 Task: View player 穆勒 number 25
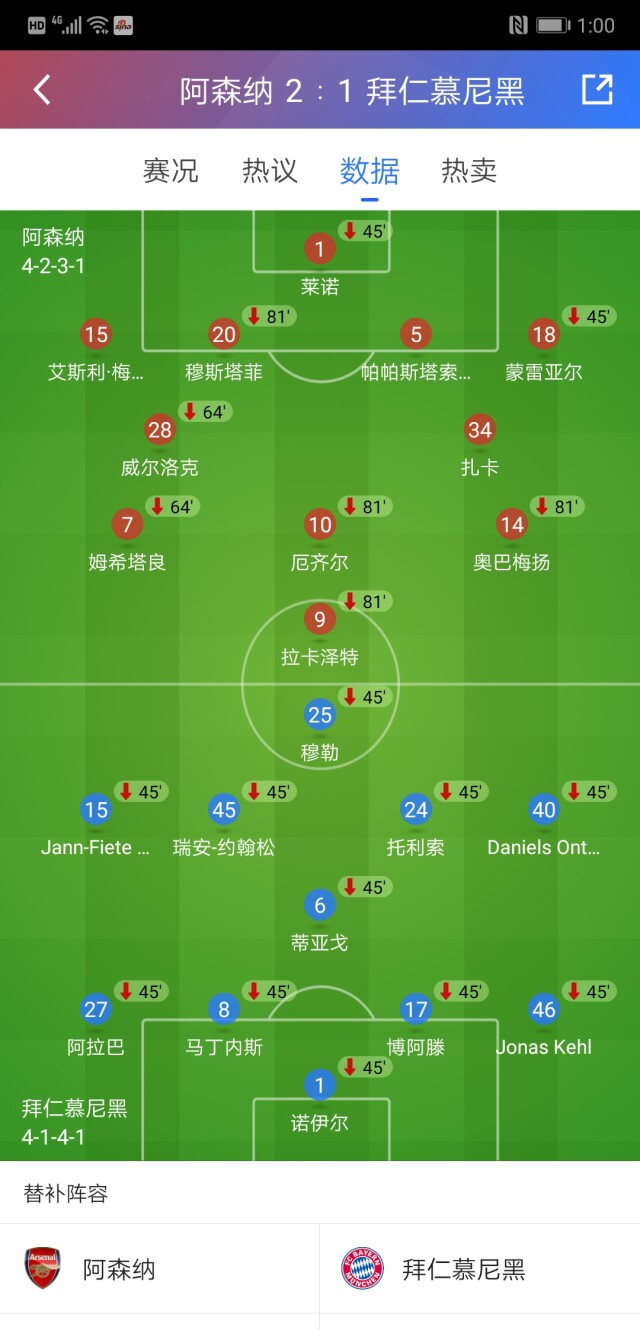click(320, 716)
